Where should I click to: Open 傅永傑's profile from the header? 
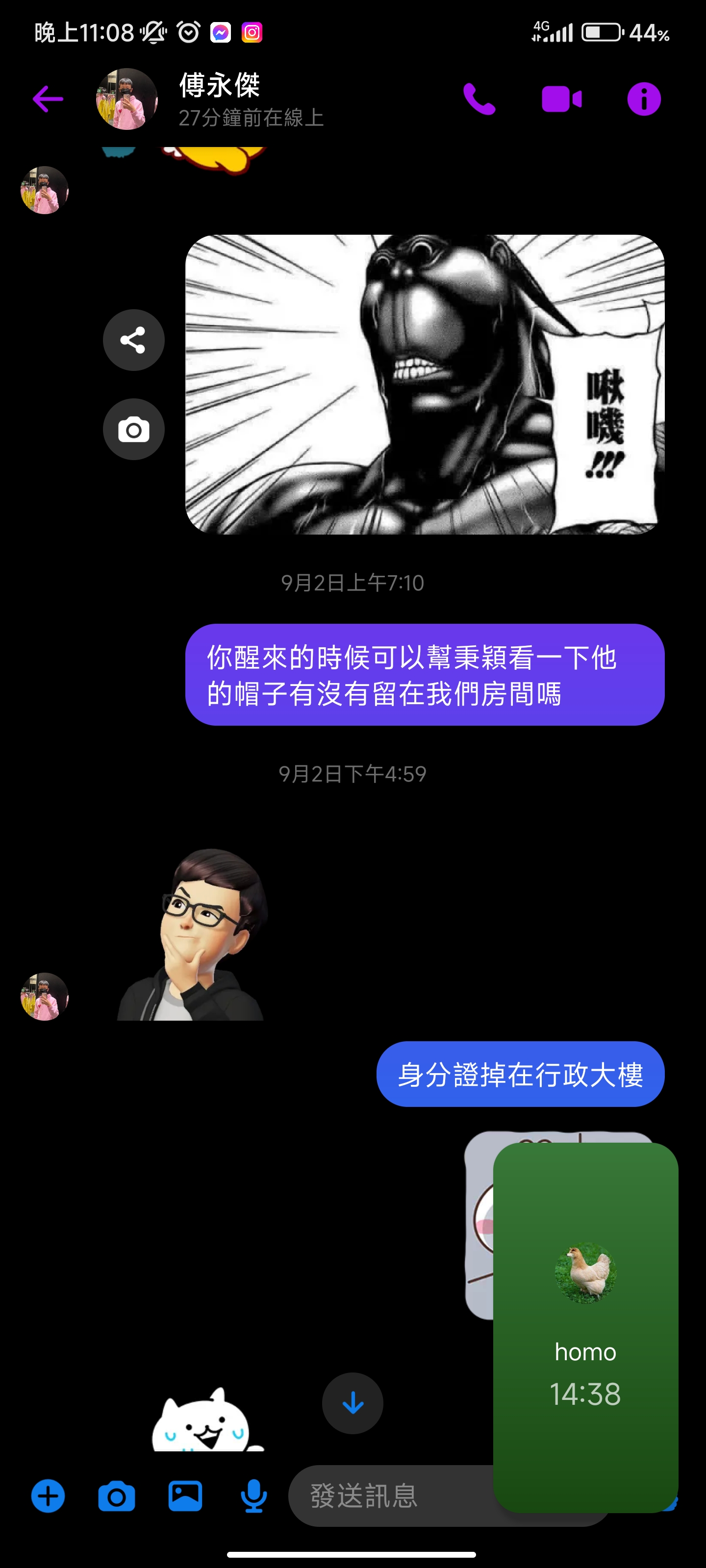[x=220, y=98]
